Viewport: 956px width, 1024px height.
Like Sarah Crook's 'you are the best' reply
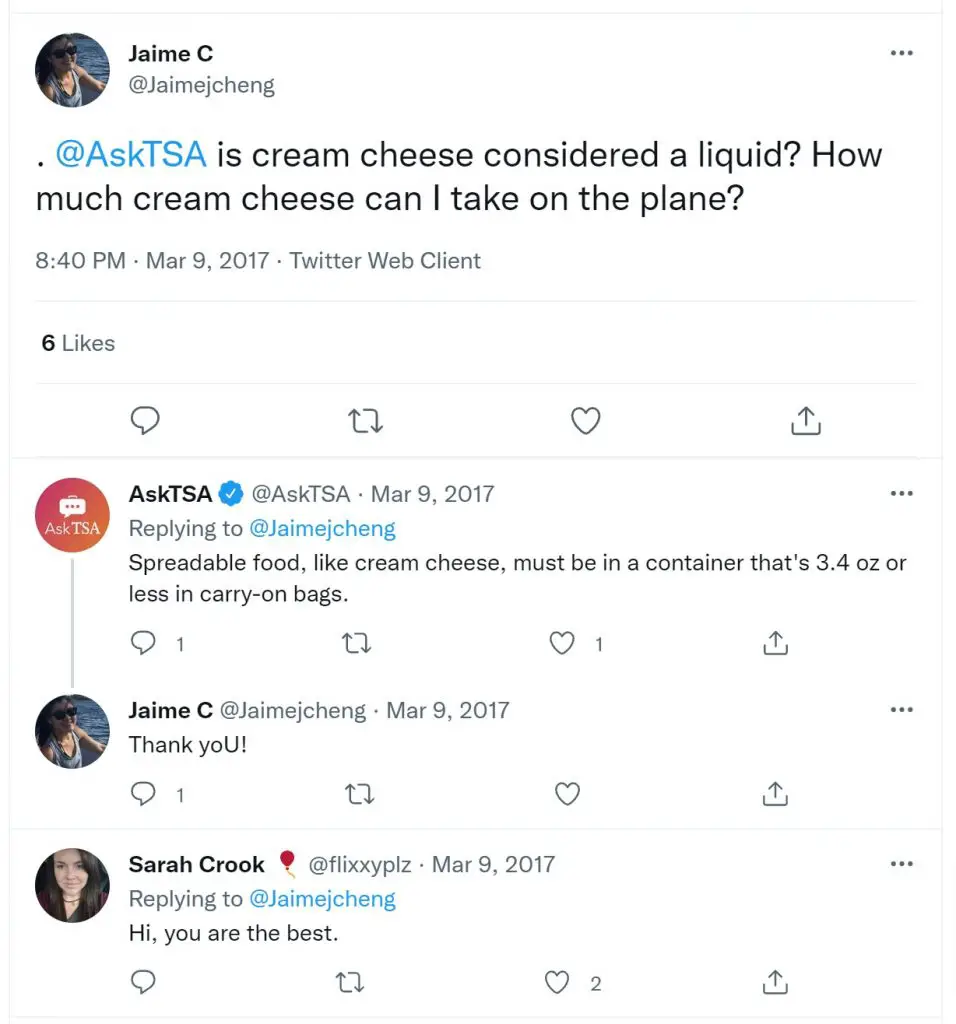point(556,982)
